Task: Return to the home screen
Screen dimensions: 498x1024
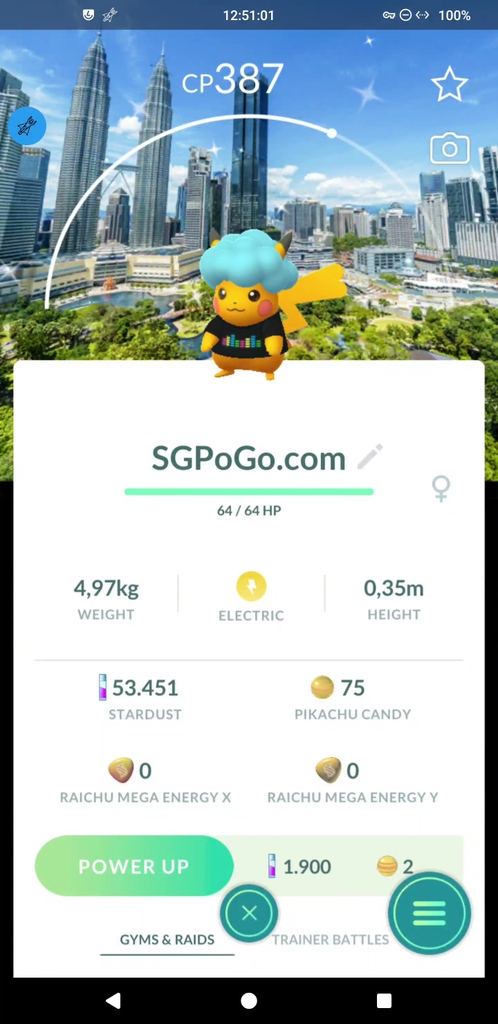Action: coord(249,1000)
